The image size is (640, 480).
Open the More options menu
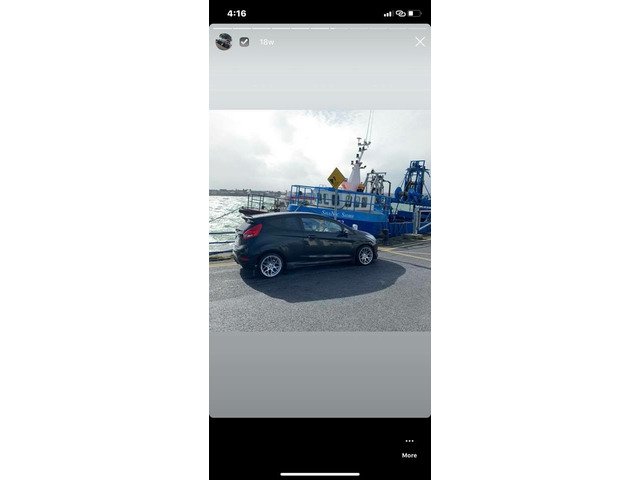pos(409,446)
